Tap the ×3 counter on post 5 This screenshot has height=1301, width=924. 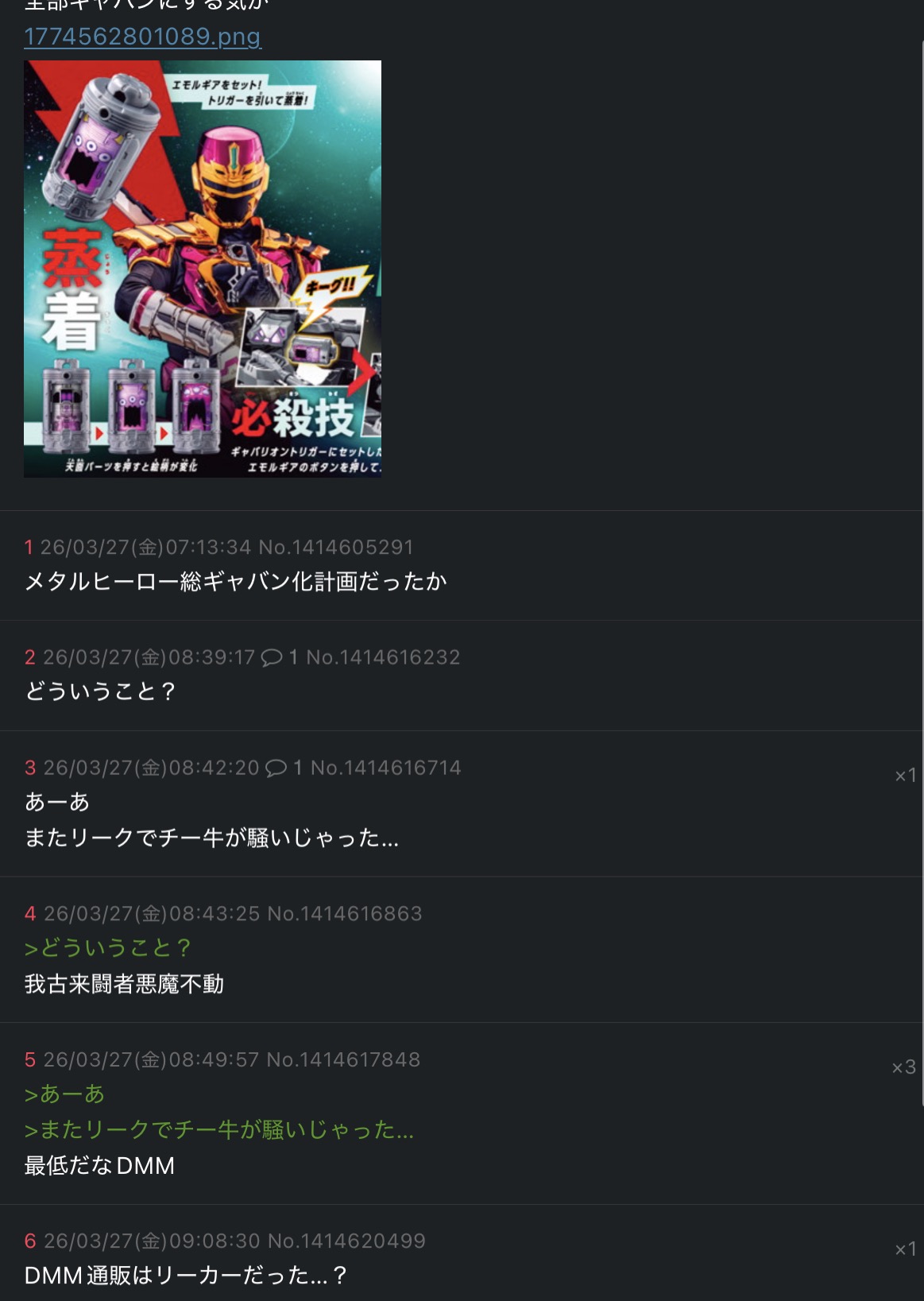(x=903, y=1067)
